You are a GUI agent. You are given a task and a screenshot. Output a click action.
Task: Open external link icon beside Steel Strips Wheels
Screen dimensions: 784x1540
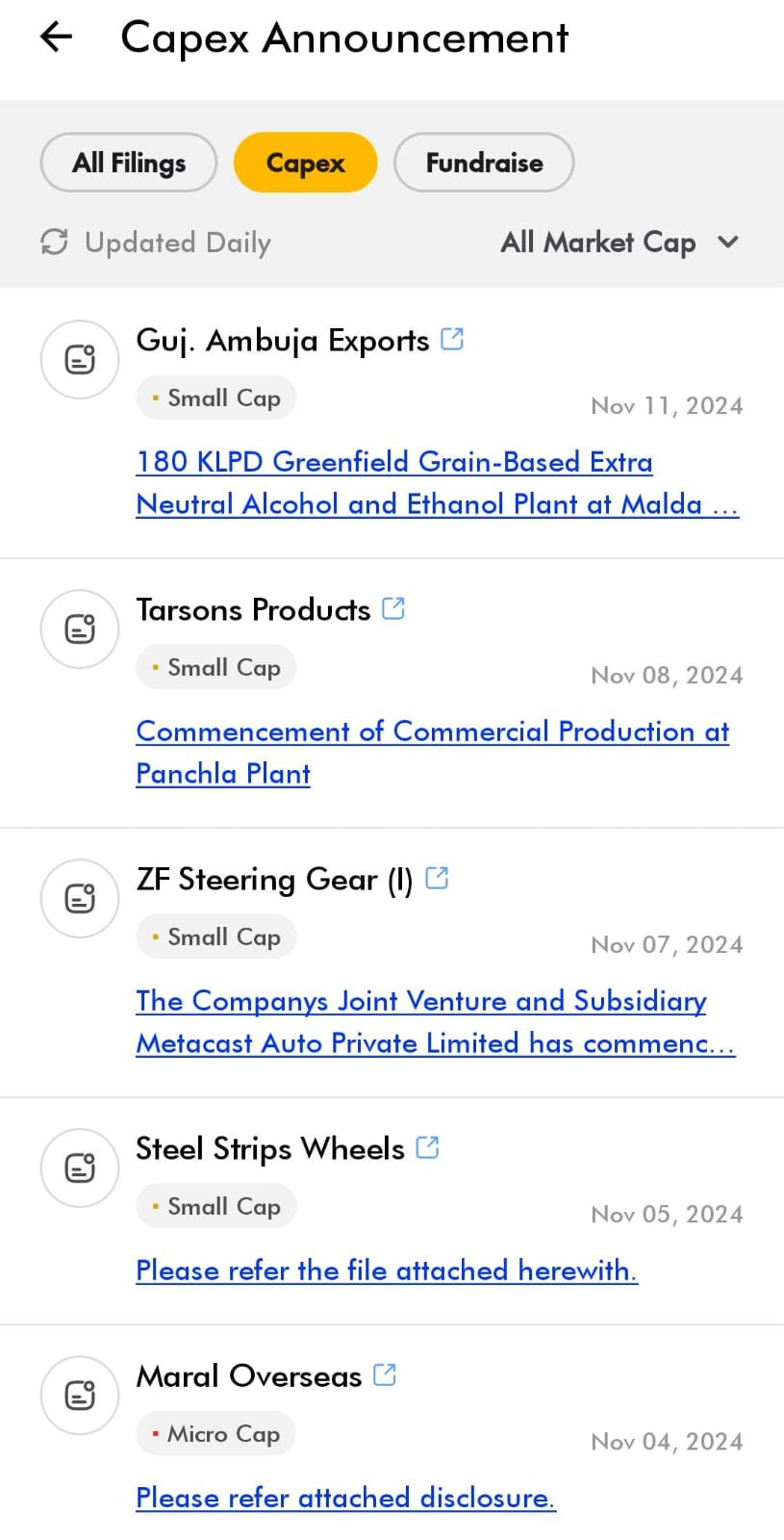click(x=427, y=1147)
